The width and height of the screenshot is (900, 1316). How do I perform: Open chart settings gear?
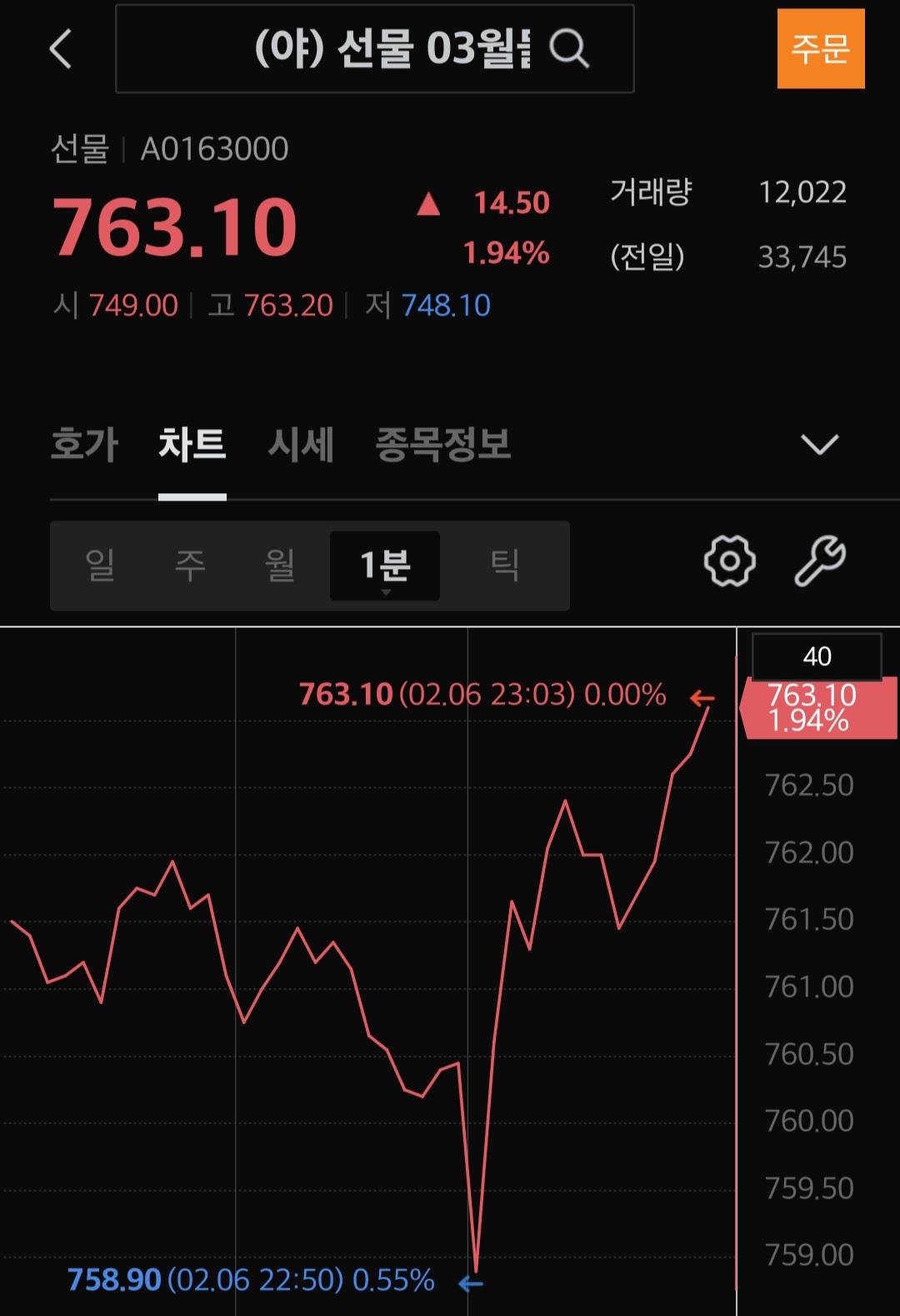729,562
